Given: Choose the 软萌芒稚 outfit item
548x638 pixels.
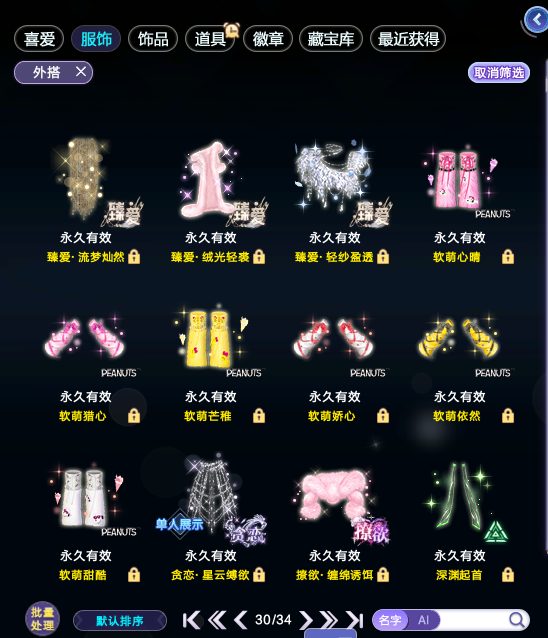Looking at the screenshot, I should 218,362.
